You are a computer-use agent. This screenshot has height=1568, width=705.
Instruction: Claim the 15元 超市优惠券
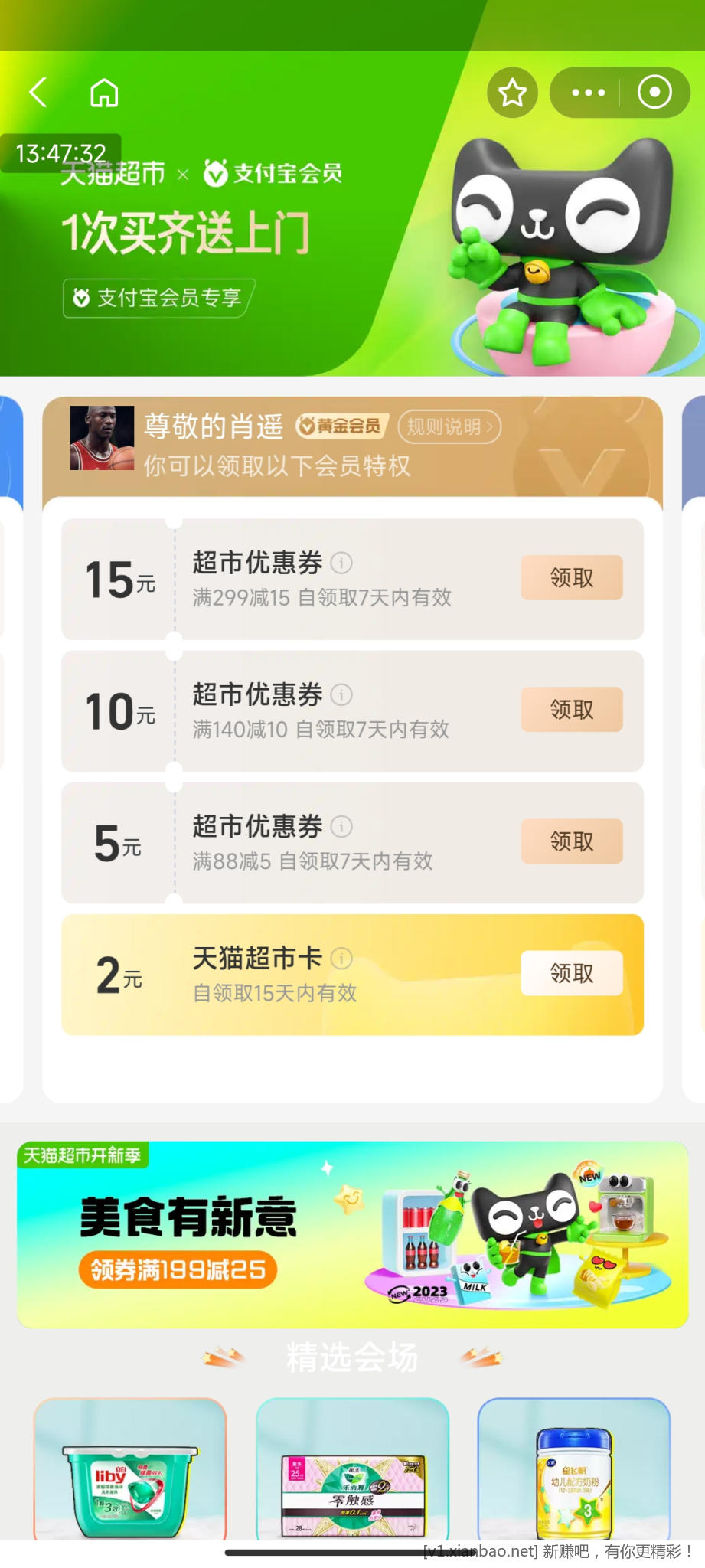click(x=571, y=578)
